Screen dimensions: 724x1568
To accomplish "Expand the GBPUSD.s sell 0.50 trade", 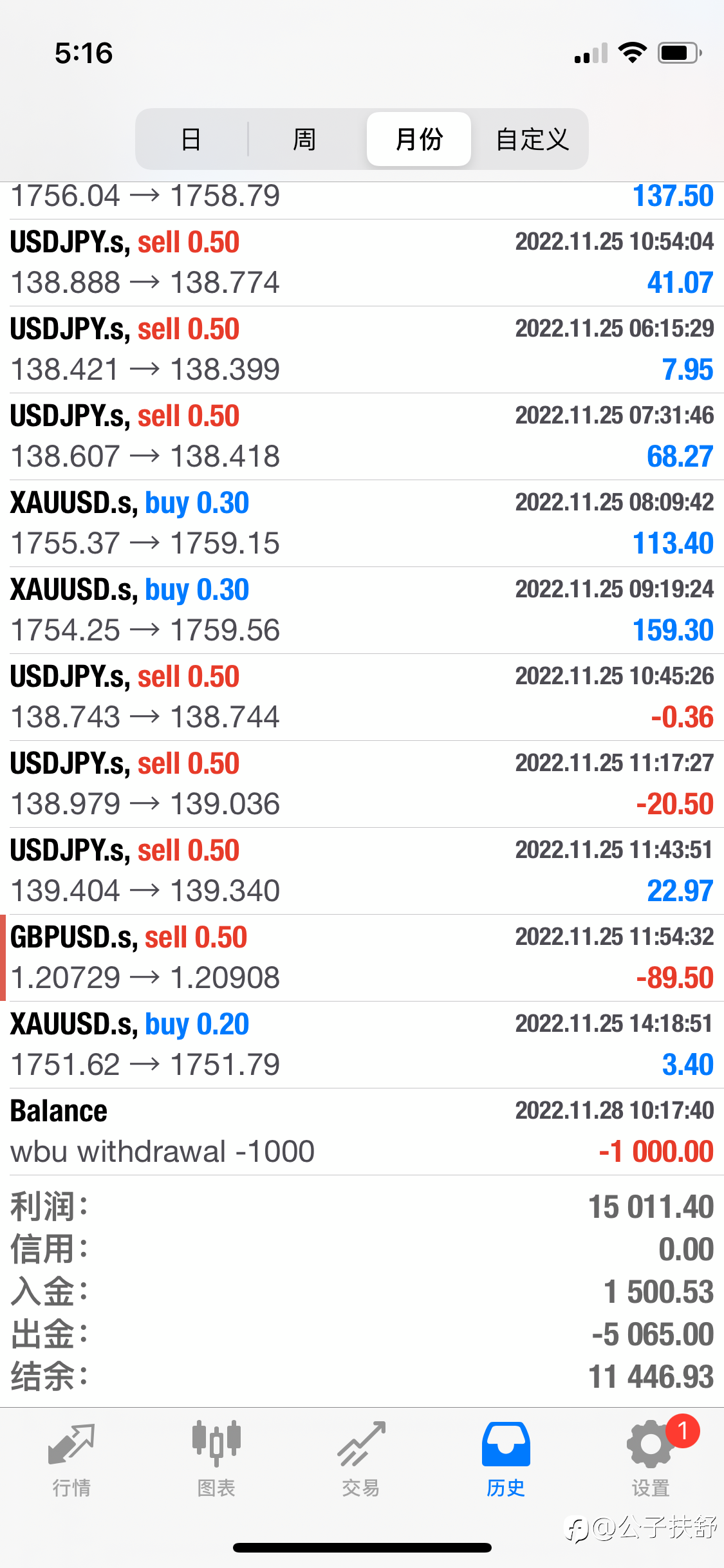I will click(x=362, y=958).
